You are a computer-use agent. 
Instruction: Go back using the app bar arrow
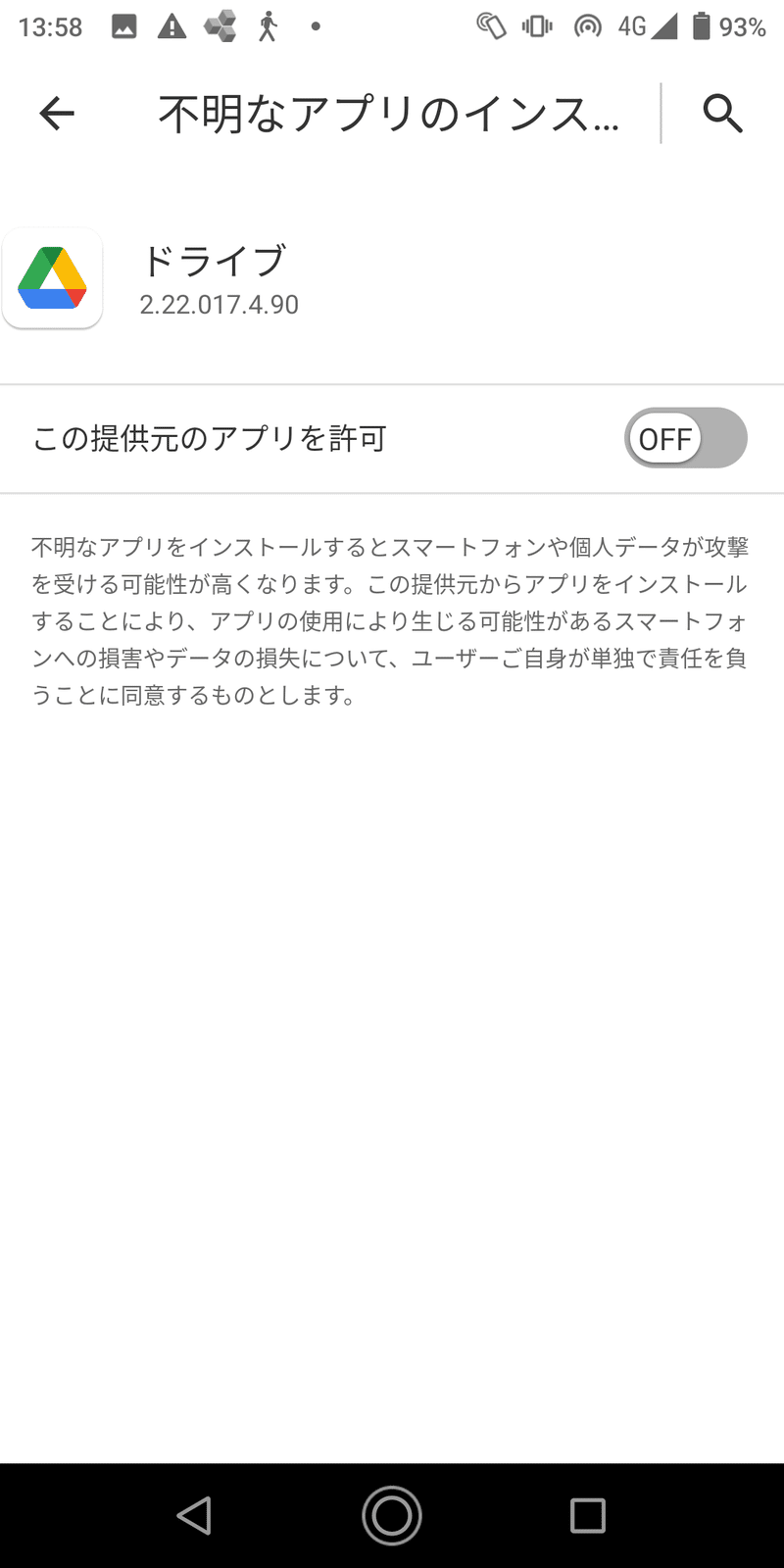click(x=57, y=114)
